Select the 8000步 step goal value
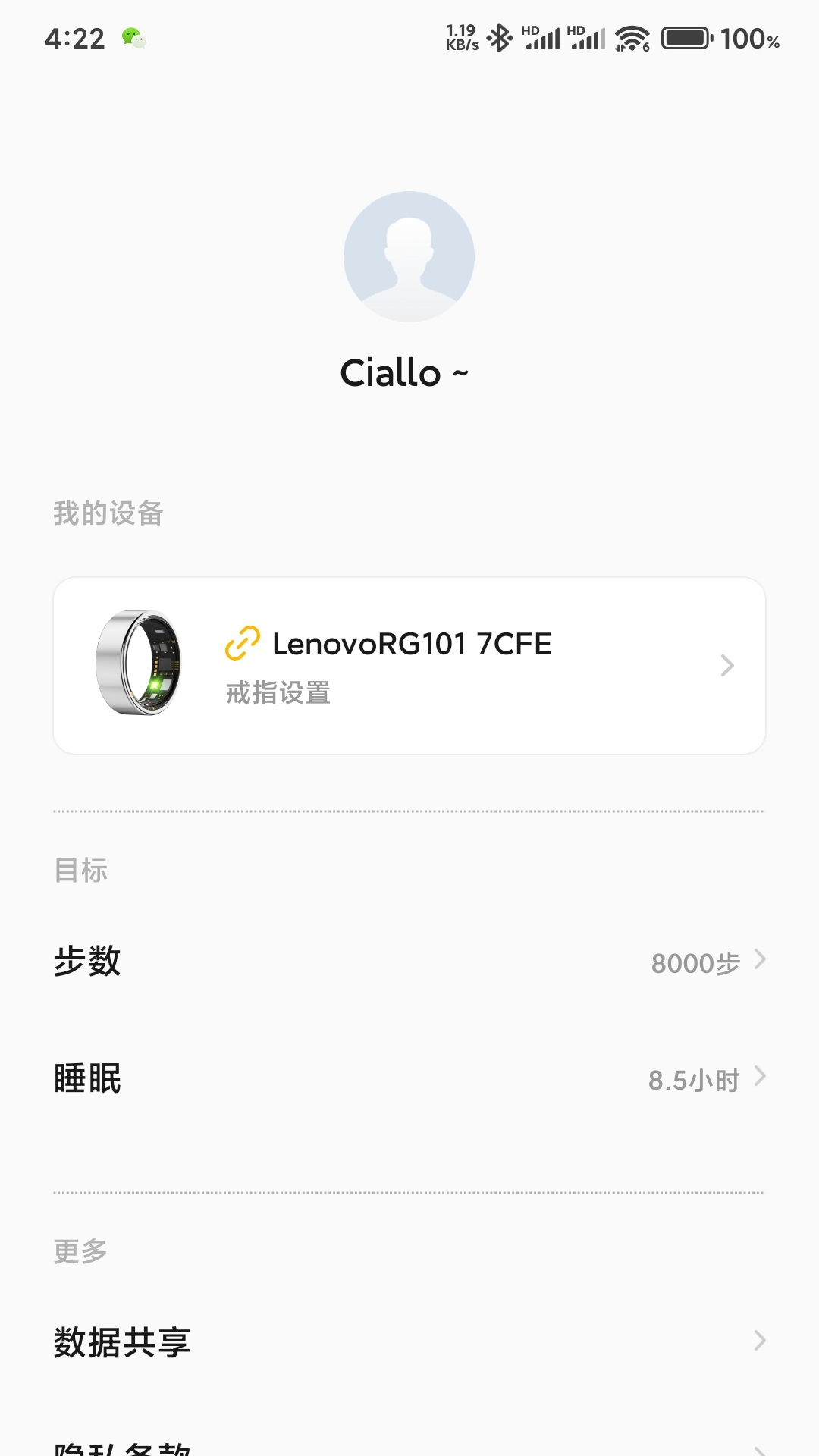The width and height of the screenshot is (819, 1456). pos(695,963)
